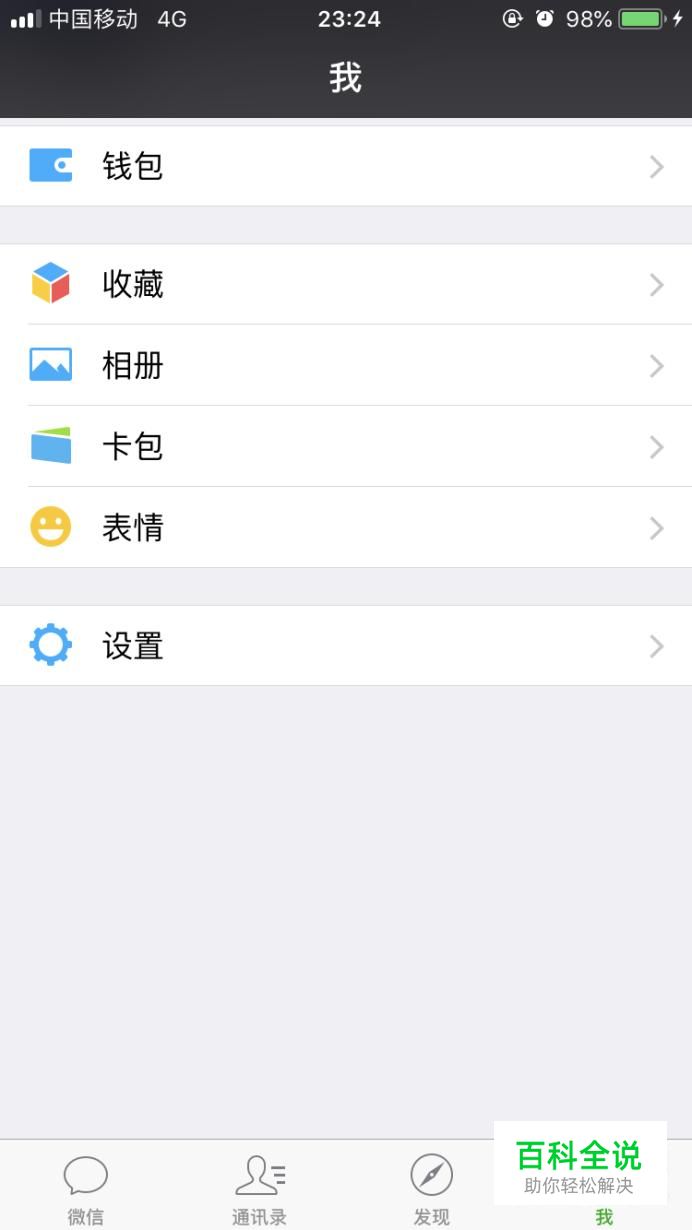
Task: Open the 钱包 wallet row
Action: 346,166
